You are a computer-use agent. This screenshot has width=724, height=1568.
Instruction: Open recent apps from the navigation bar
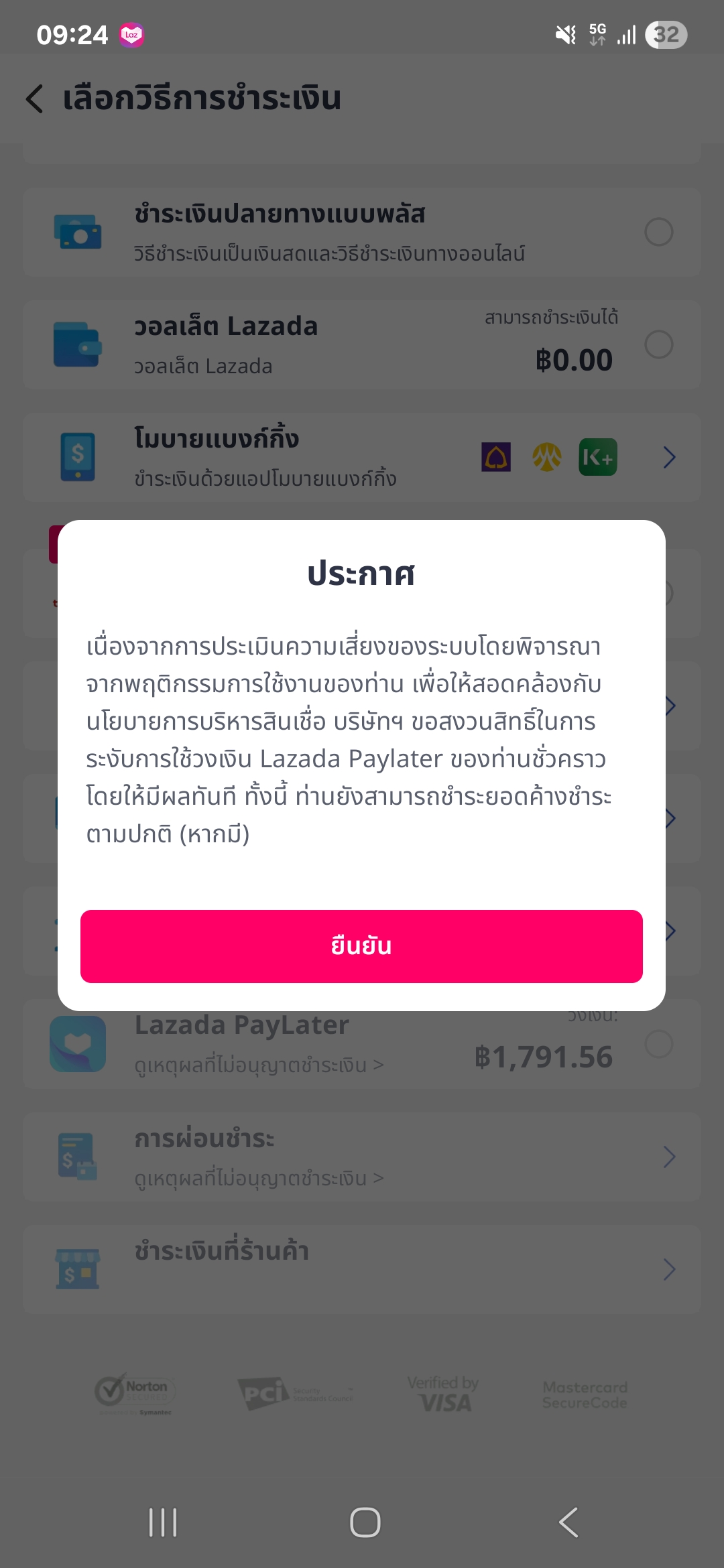click(x=163, y=1522)
